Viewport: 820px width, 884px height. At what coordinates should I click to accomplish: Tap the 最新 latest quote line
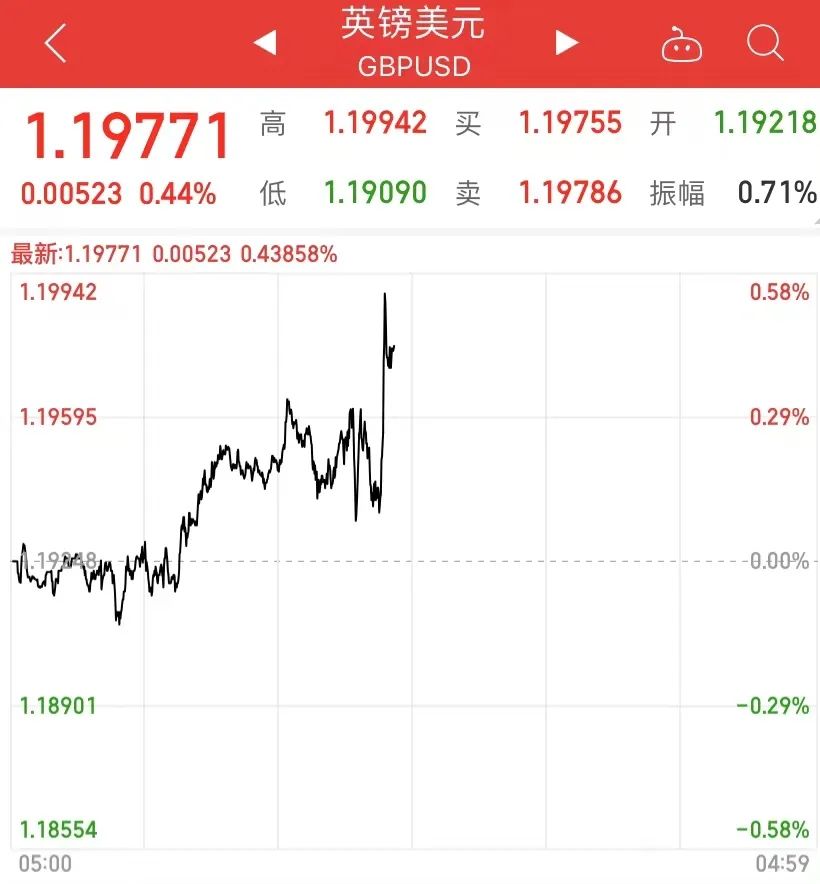[170, 255]
